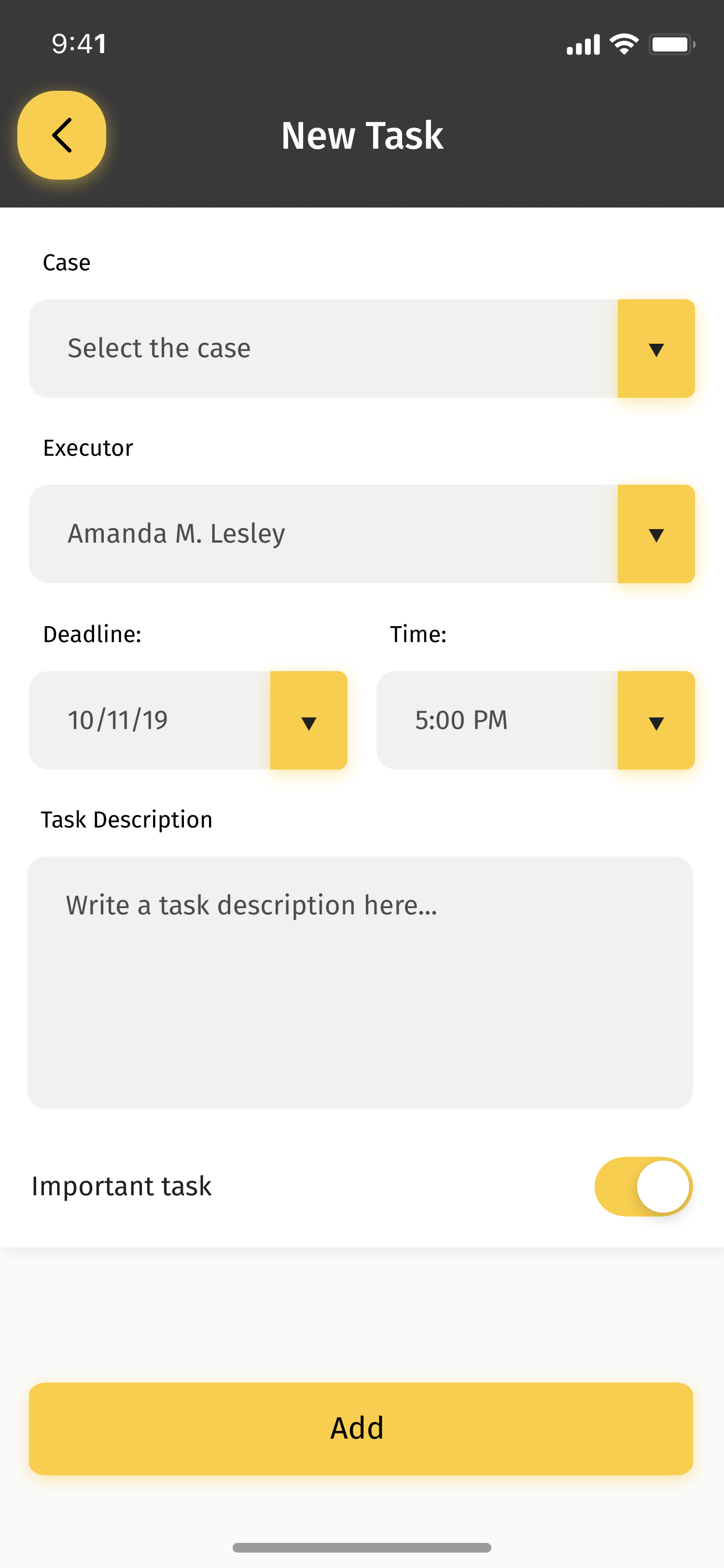Open the Select the case dropdown

coord(362,348)
